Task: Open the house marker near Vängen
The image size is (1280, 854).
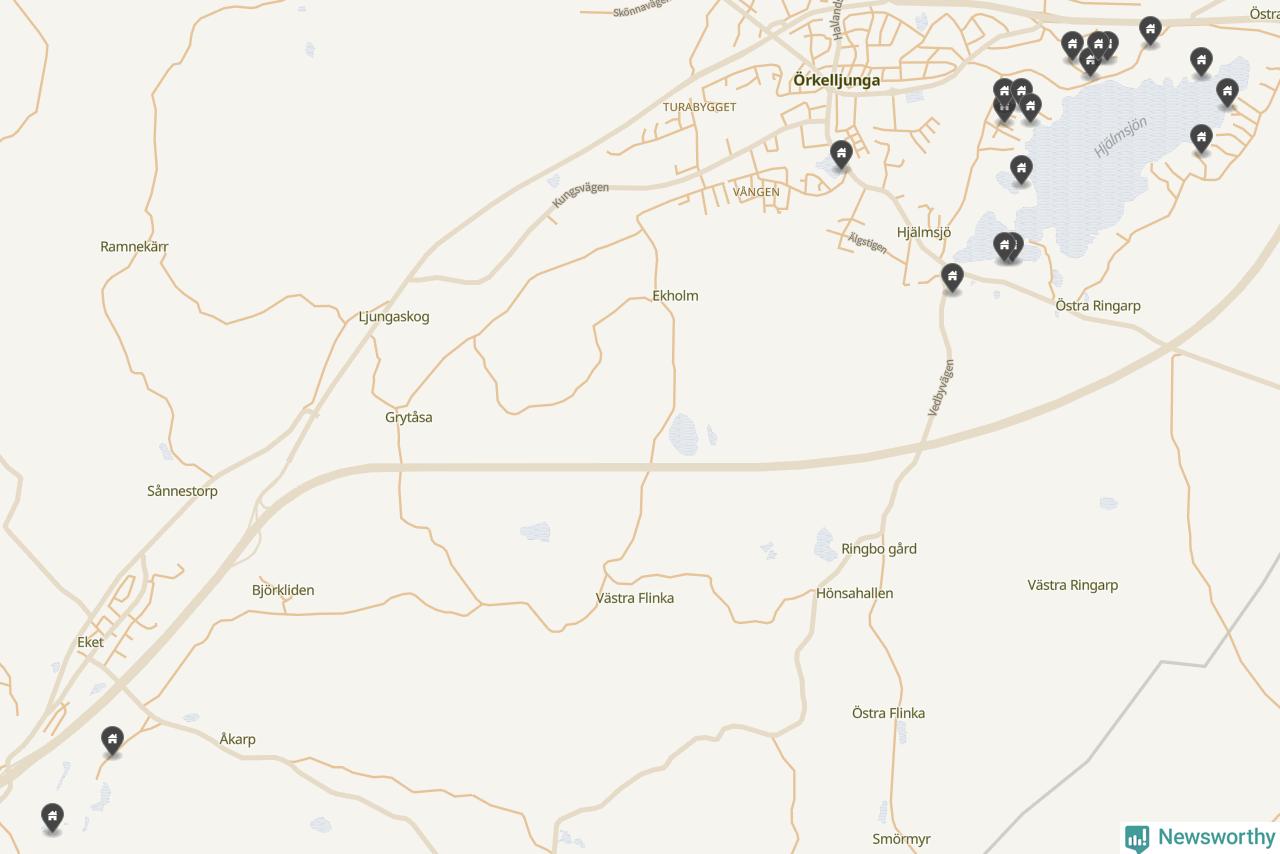Action: 841,153
